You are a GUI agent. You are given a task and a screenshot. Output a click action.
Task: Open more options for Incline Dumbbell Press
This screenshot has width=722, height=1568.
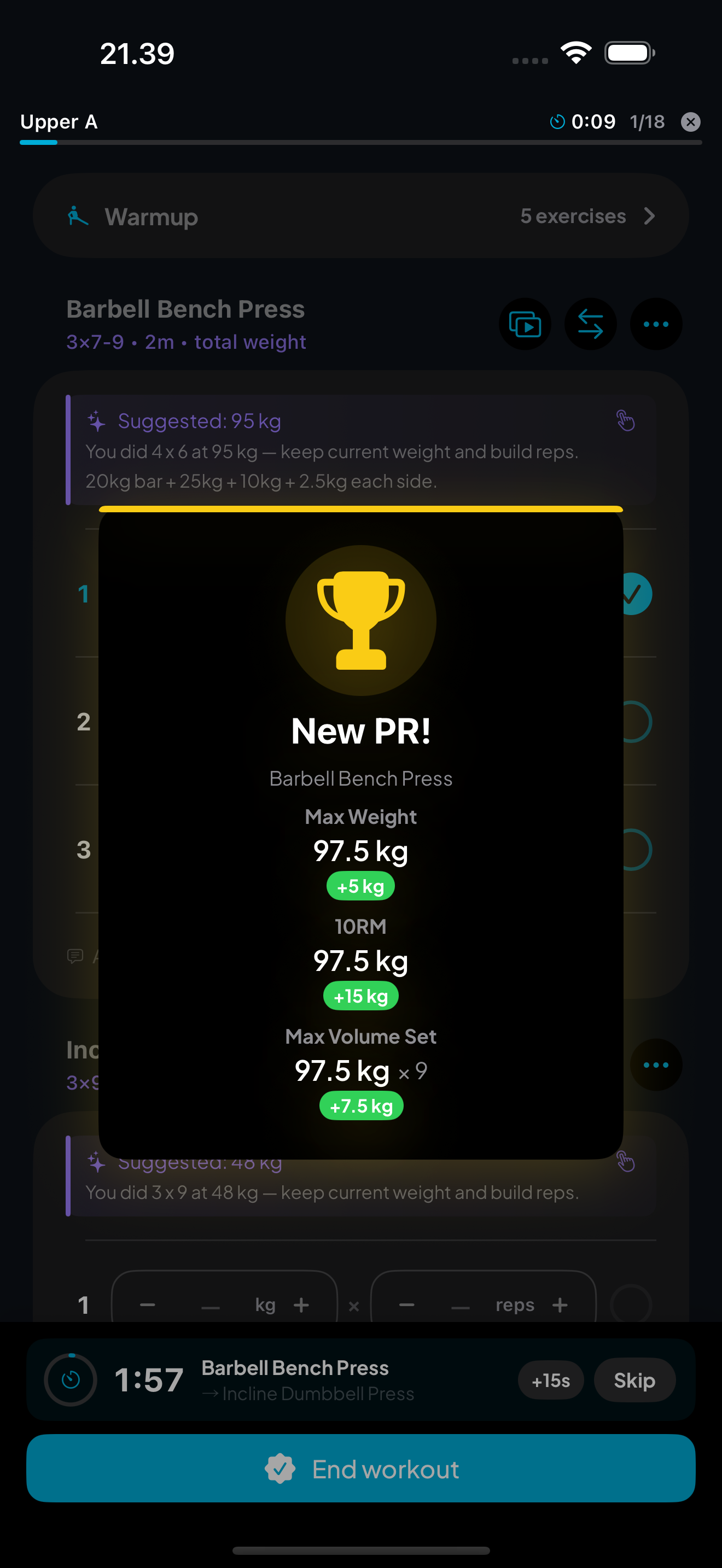[656, 1064]
